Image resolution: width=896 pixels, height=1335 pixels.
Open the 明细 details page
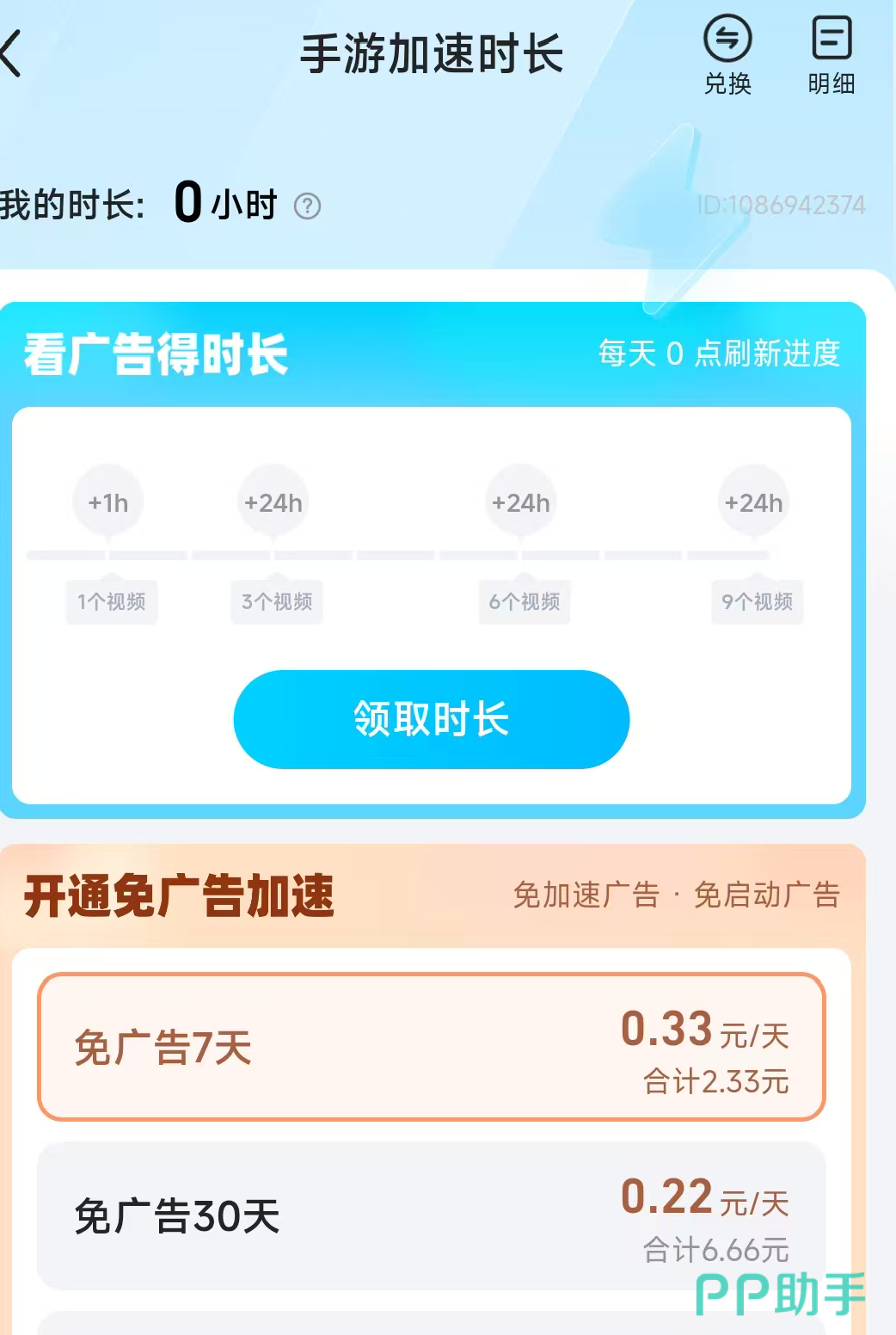831,55
